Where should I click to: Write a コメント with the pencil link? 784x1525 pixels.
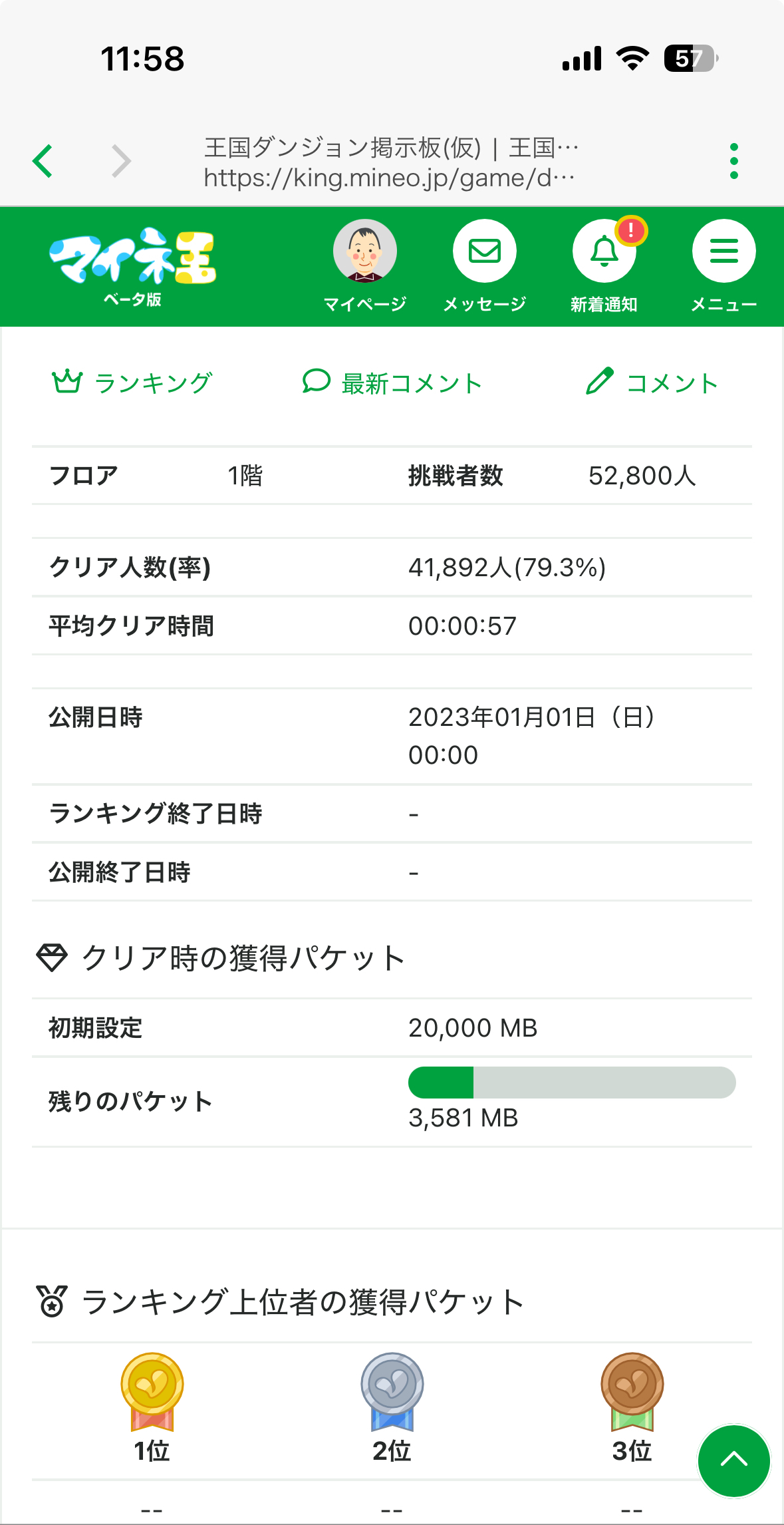click(652, 383)
